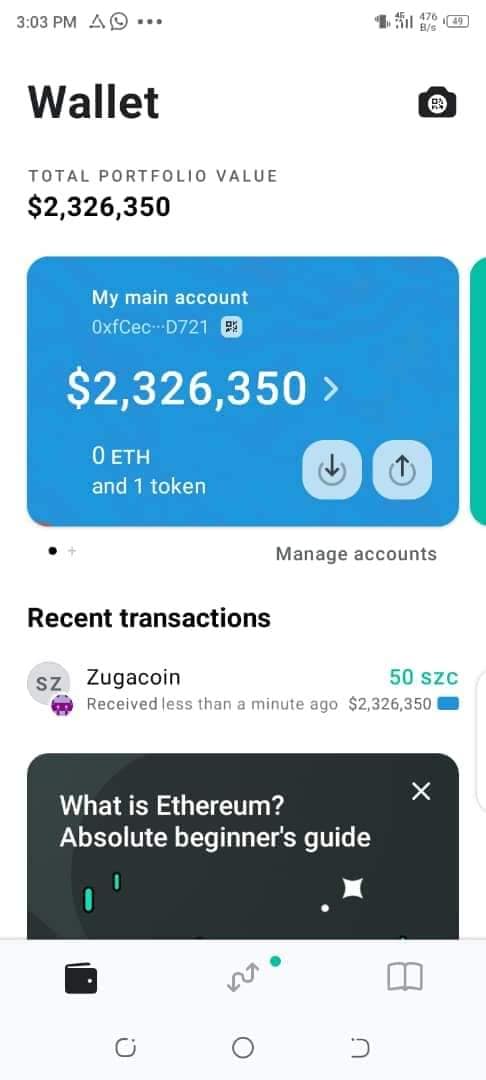The height and width of the screenshot is (1080, 486).
Task: Open the QR code scanner camera
Action: click(x=437, y=103)
